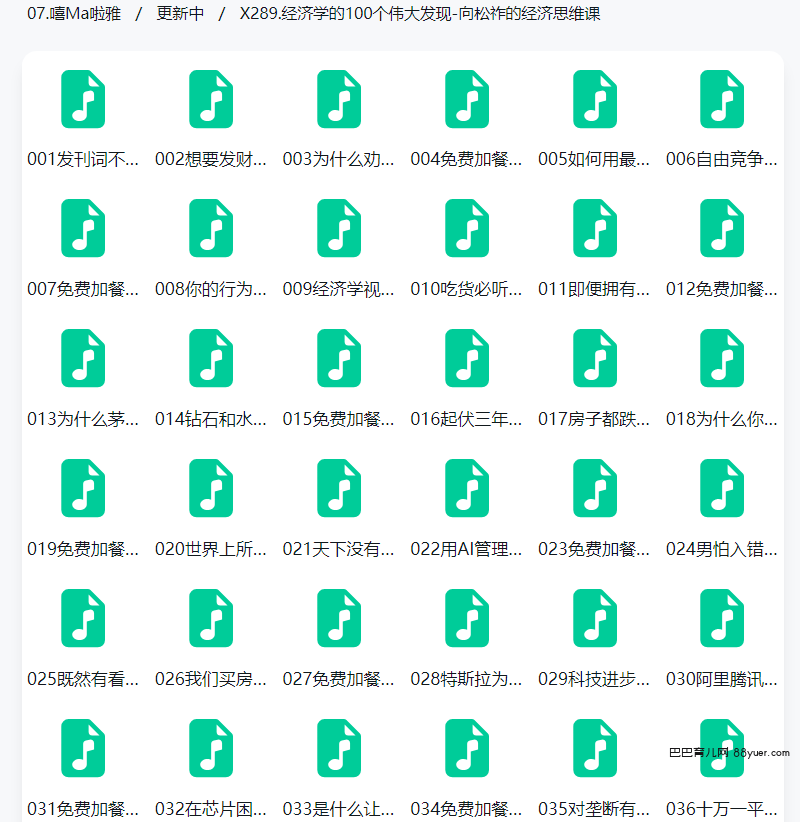Open the 07.喜Ma啦雅 breadcrumb folder

(74, 14)
